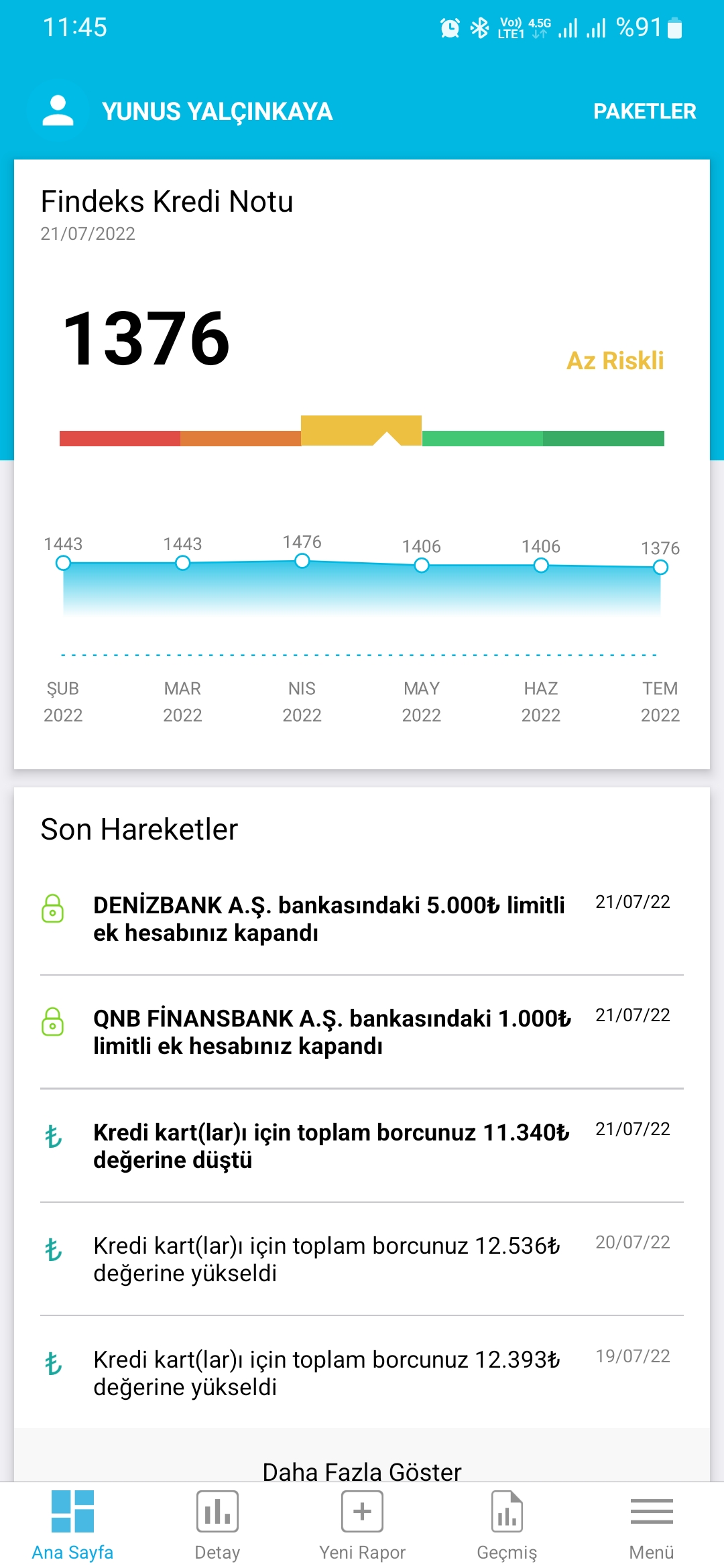Switch to the Yeni Rapor tab
This screenshot has height=1568, width=724.
(362, 1526)
